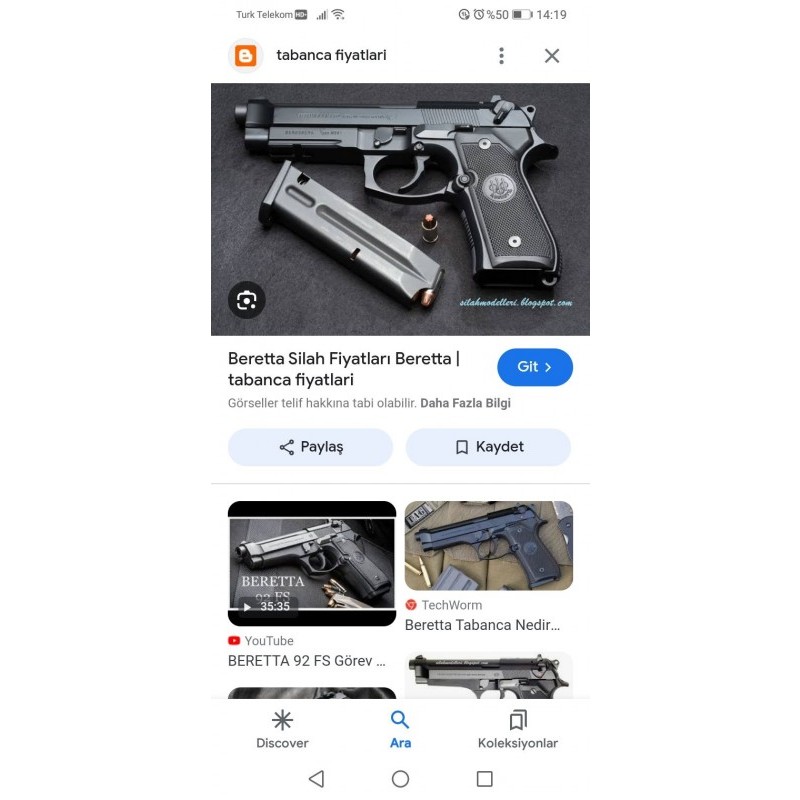This screenshot has width=800, height=800.
Task: Share the image via Paylaş
Action: point(310,447)
